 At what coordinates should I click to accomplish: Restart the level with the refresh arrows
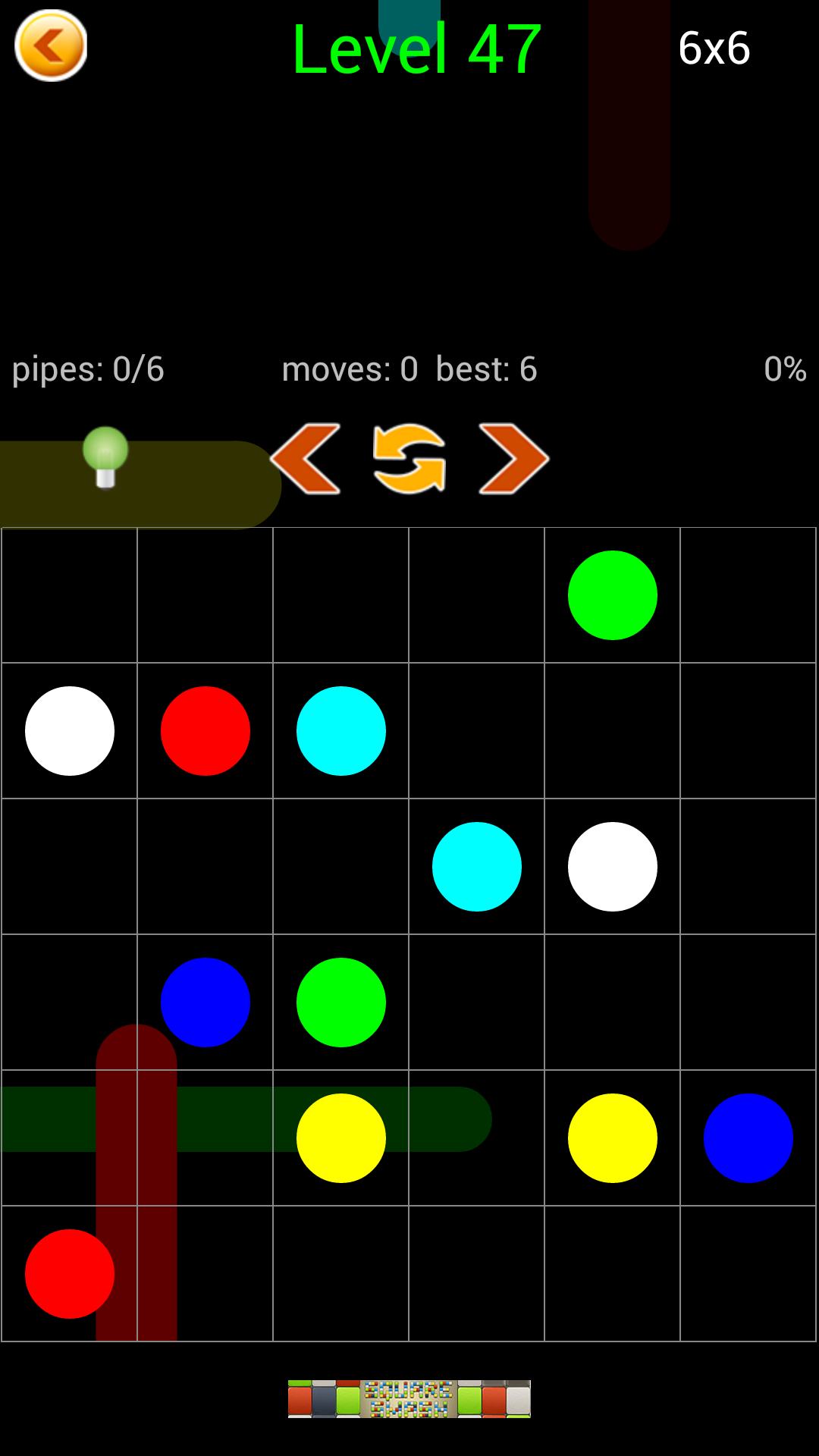(x=409, y=459)
